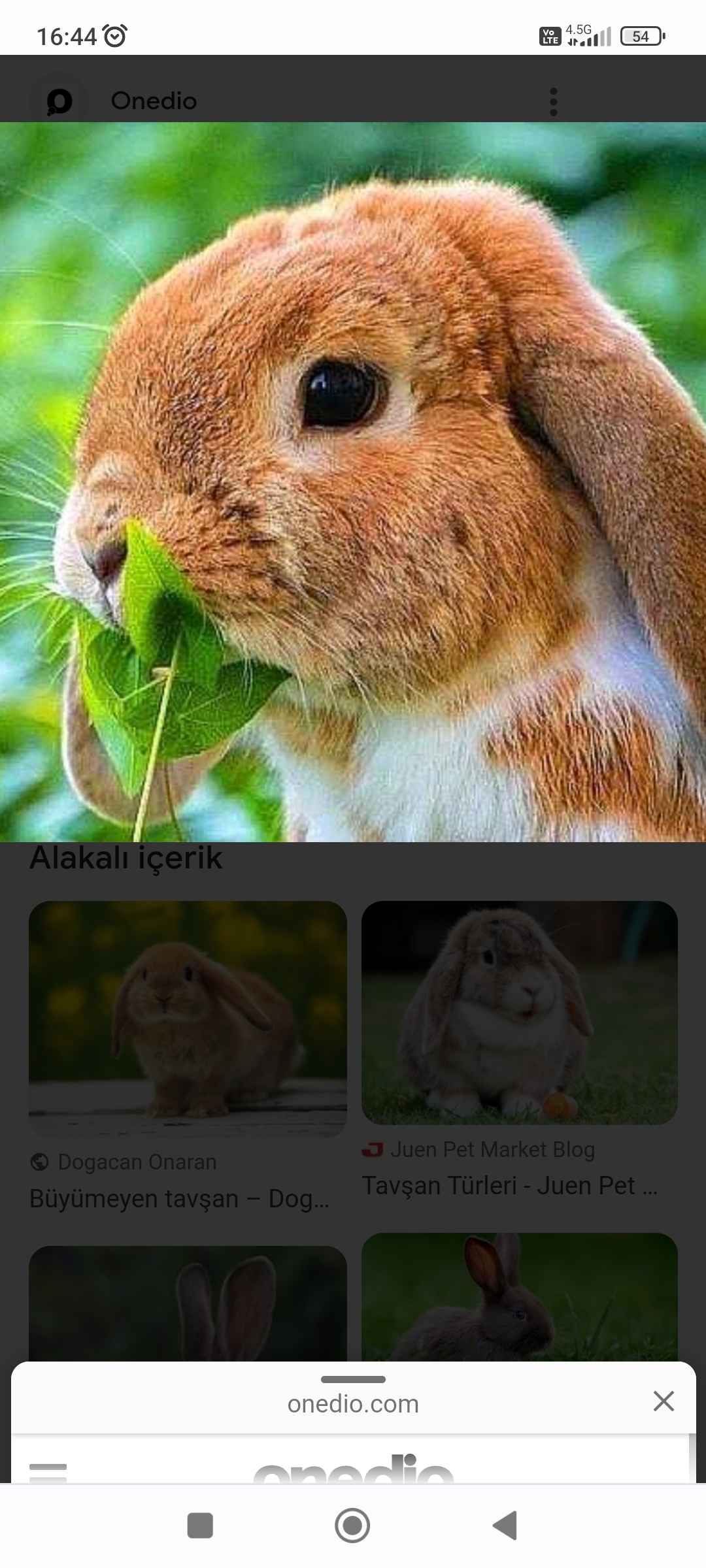Go to the home screen
706x1568 pixels.
click(x=352, y=1526)
